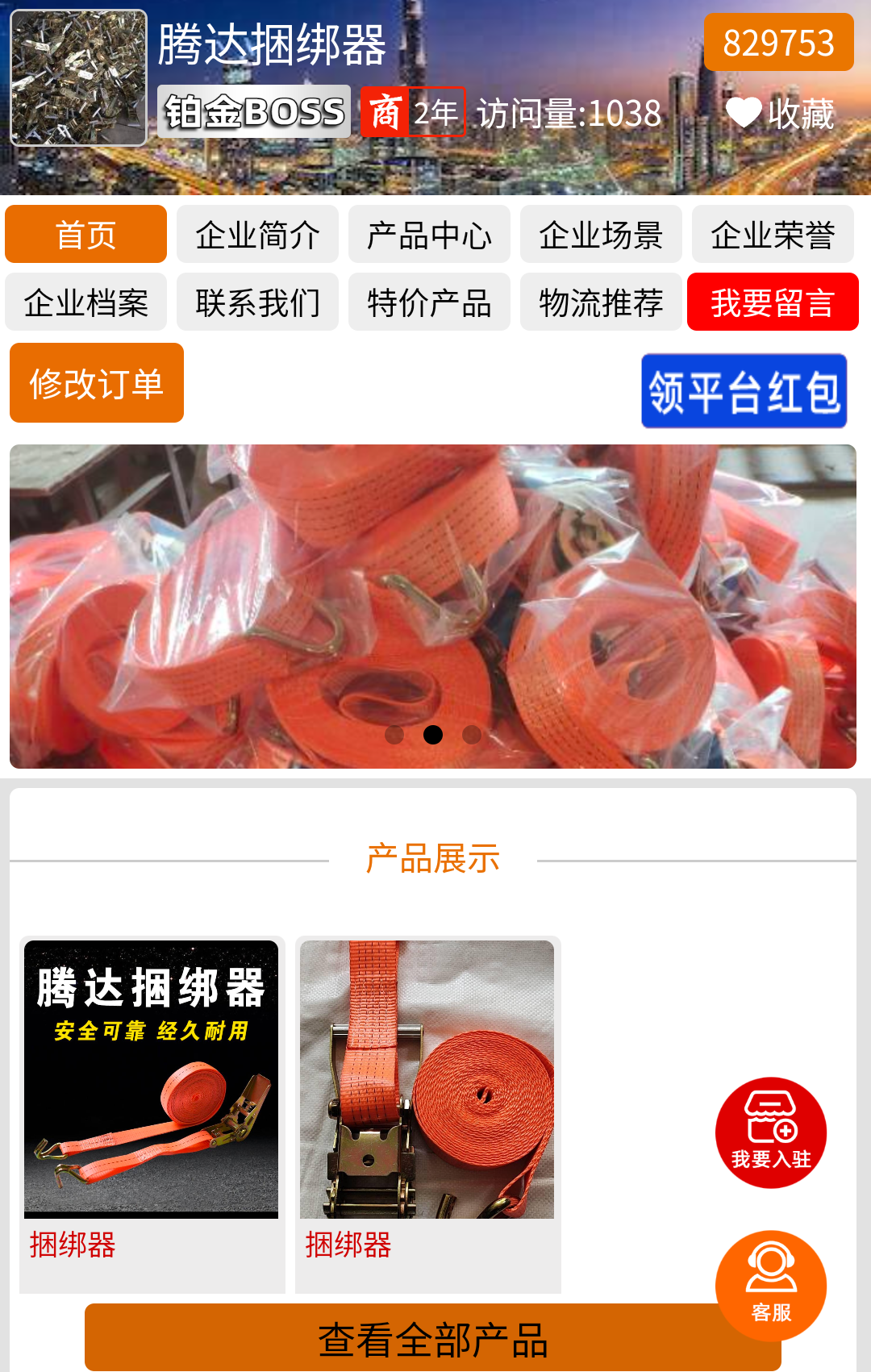871x1372 pixels.
Task: Open the 捆绑器 ratchet strap photo card
Action: [x=427, y=1113]
